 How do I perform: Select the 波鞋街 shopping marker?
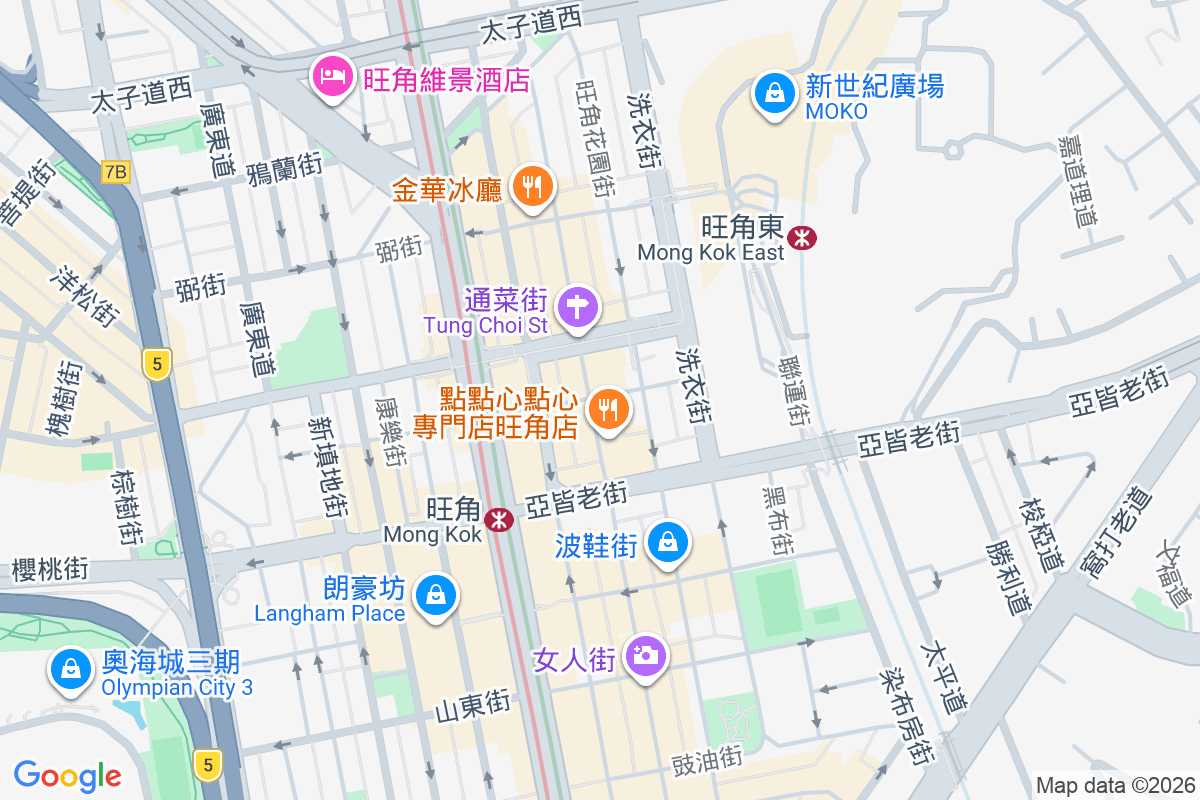click(x=667, y=543)
